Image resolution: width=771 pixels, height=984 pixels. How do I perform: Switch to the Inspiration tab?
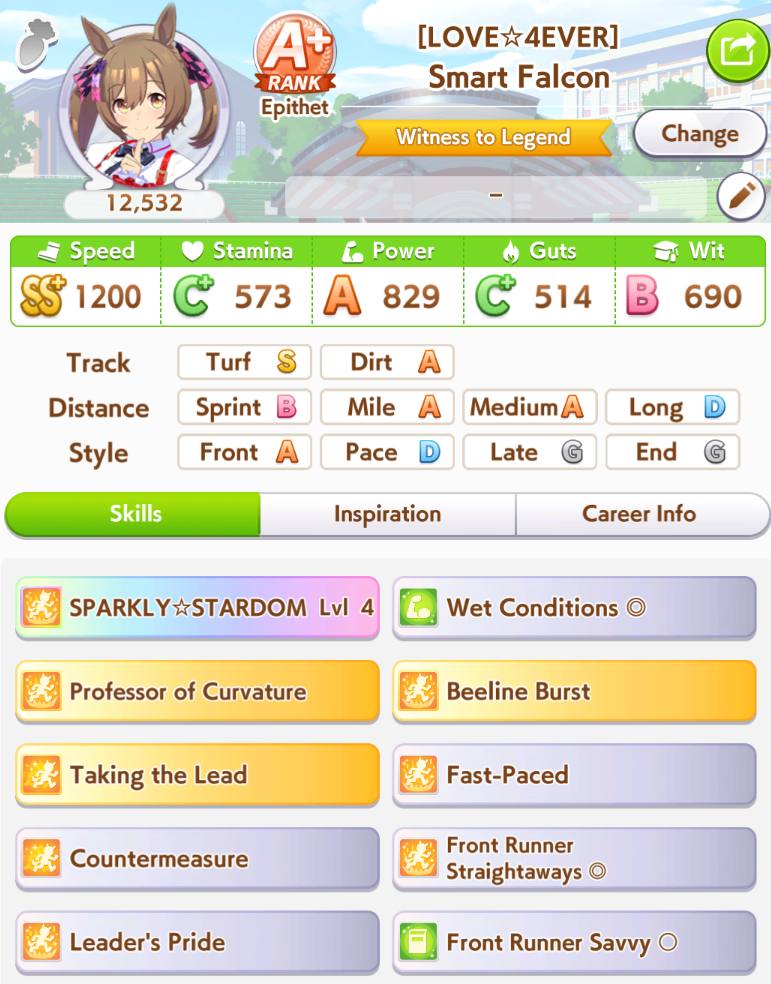point(388,514)
